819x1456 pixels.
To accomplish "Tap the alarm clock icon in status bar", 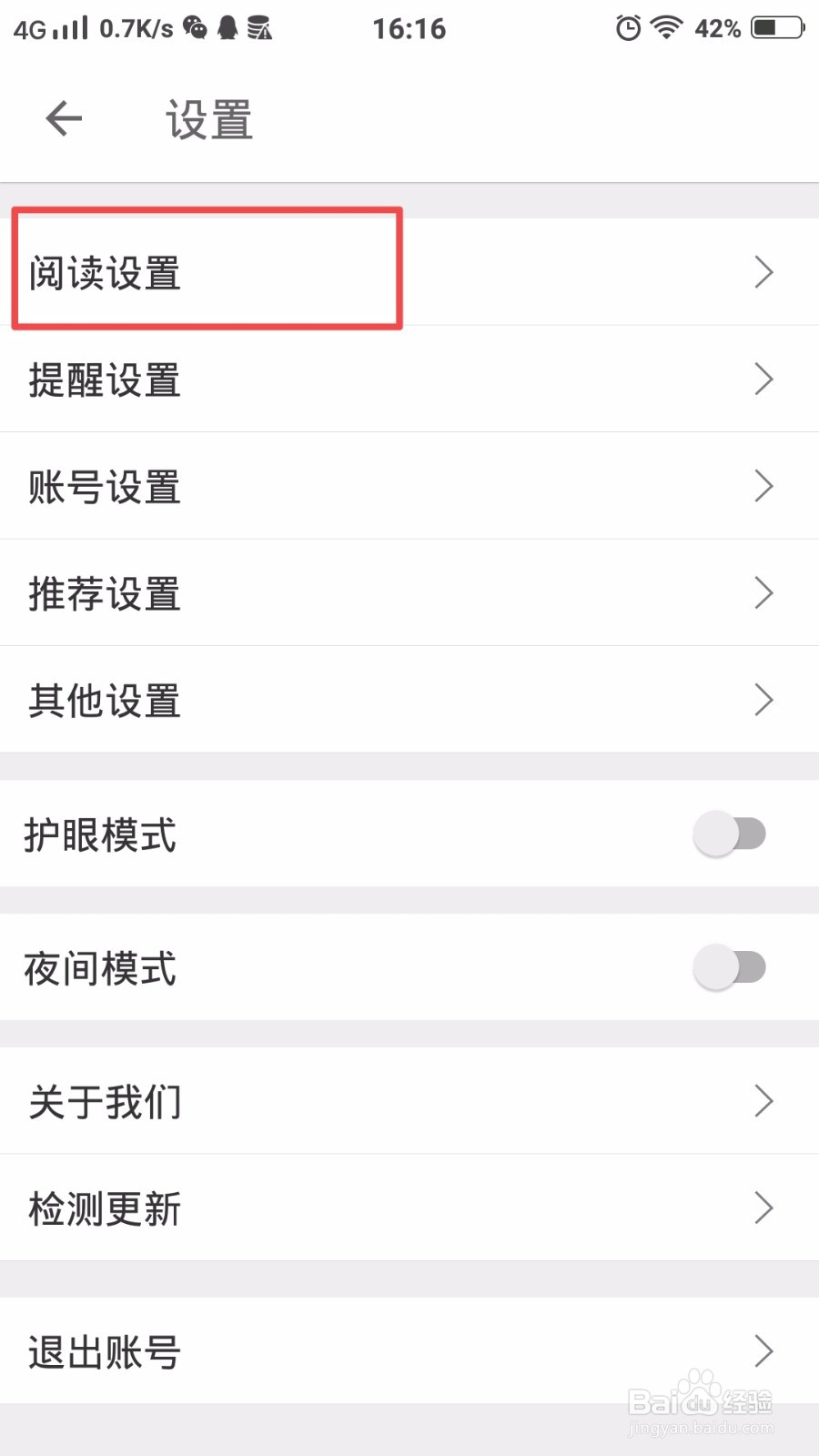I will pos(627,27).
